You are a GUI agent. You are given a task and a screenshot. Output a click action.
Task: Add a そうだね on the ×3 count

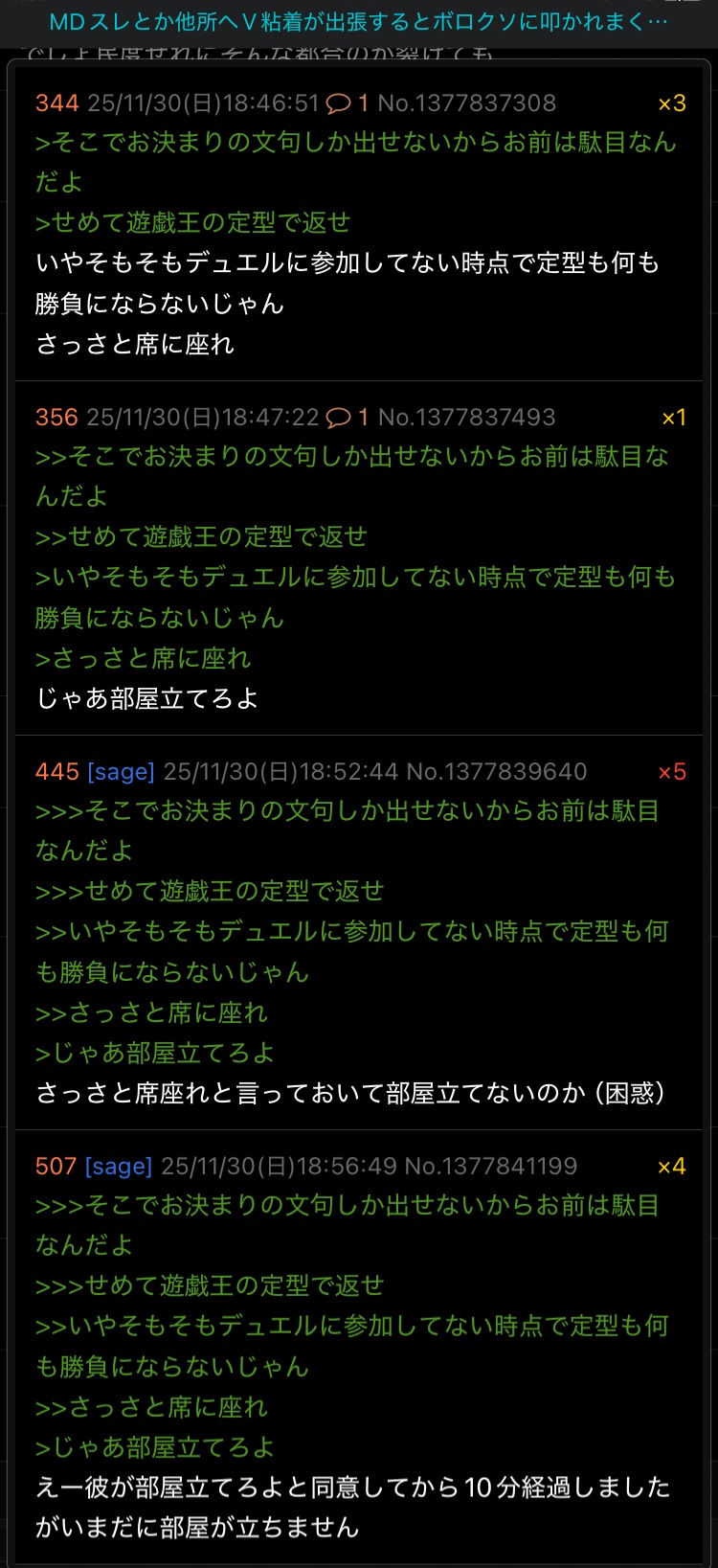[671, 103]
